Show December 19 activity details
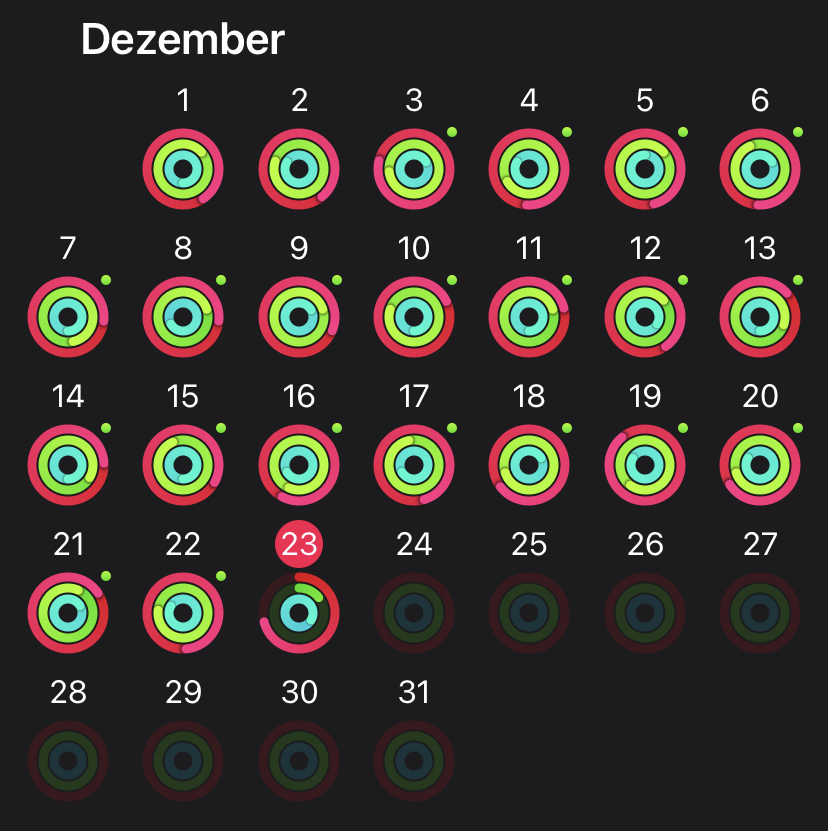This screenshot has height=831, width=828. (x=645, y=465)
